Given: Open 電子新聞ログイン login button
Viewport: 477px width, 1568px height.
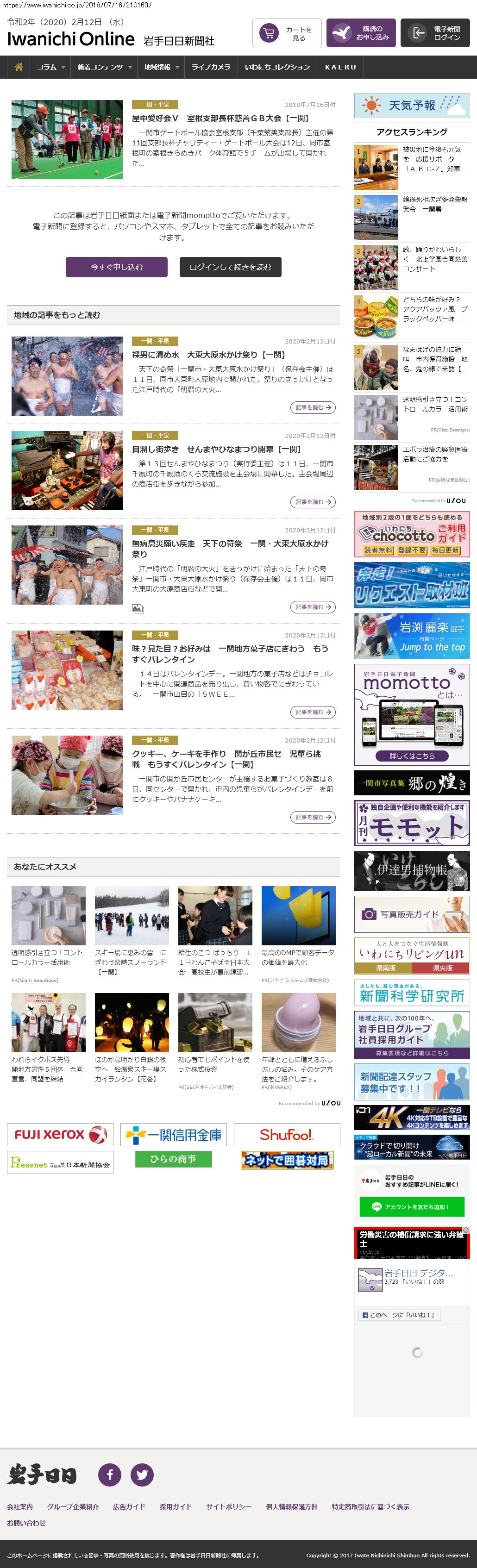Looking at the screenshot, I should (434, 33).
